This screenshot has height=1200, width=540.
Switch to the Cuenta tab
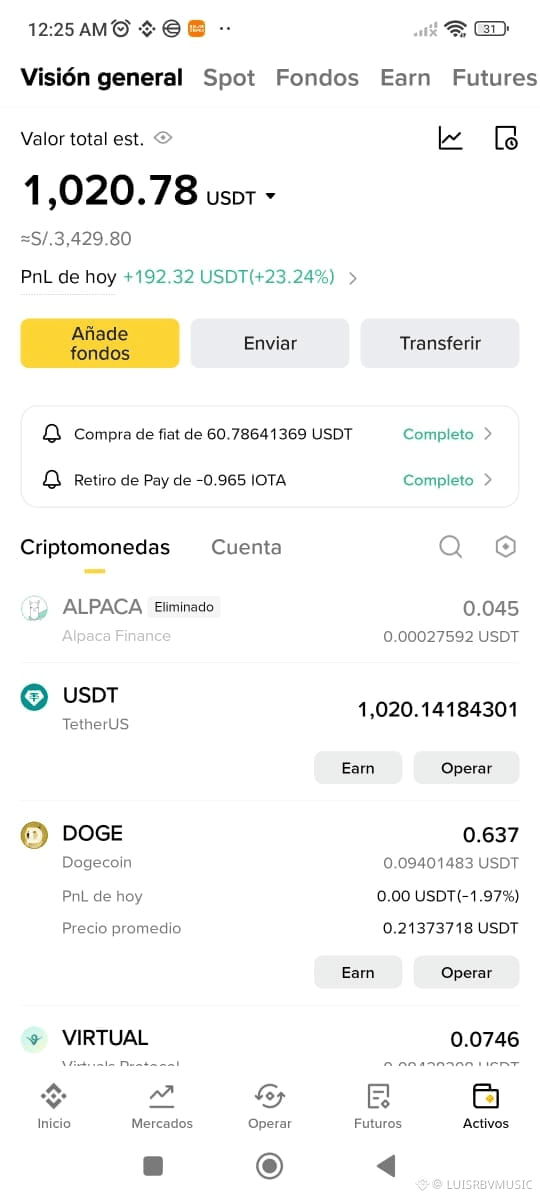pos(246,547)
